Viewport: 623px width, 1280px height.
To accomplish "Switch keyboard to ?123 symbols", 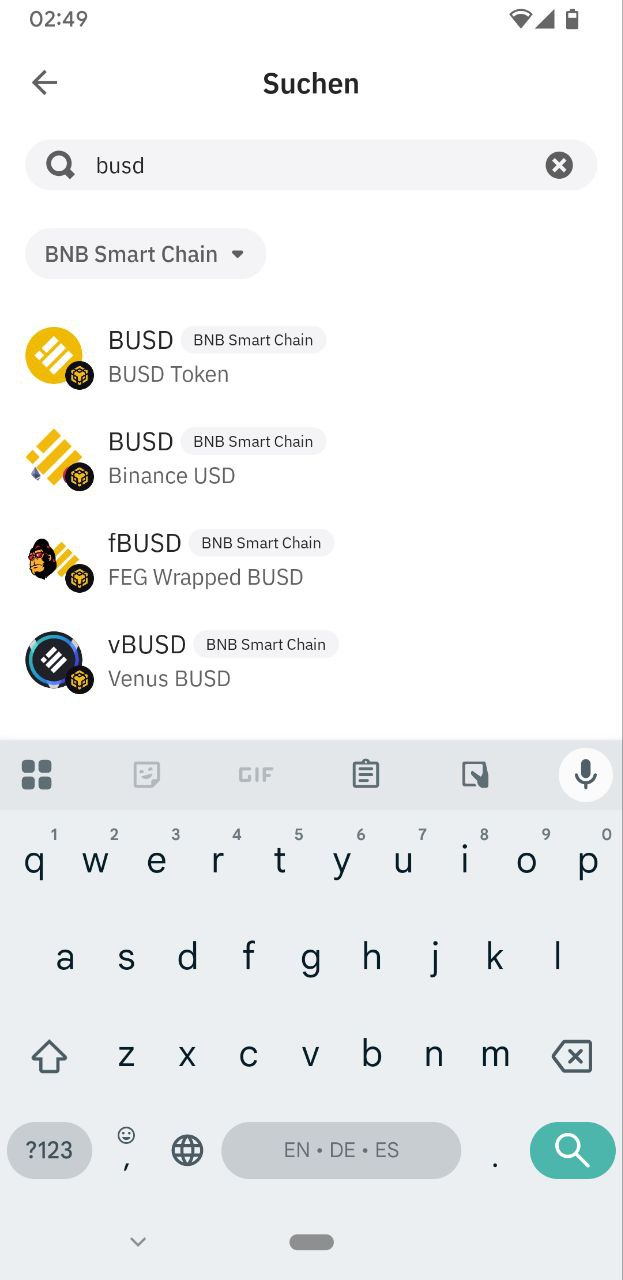I will 49,1150.
